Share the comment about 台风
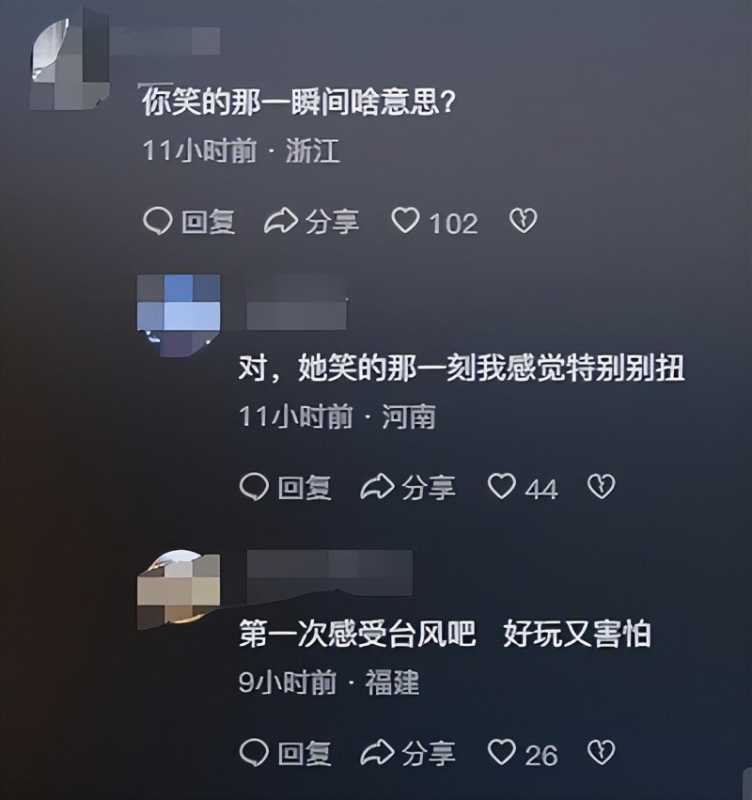Viewport: 752px width, 800px height. coord(407,752)
